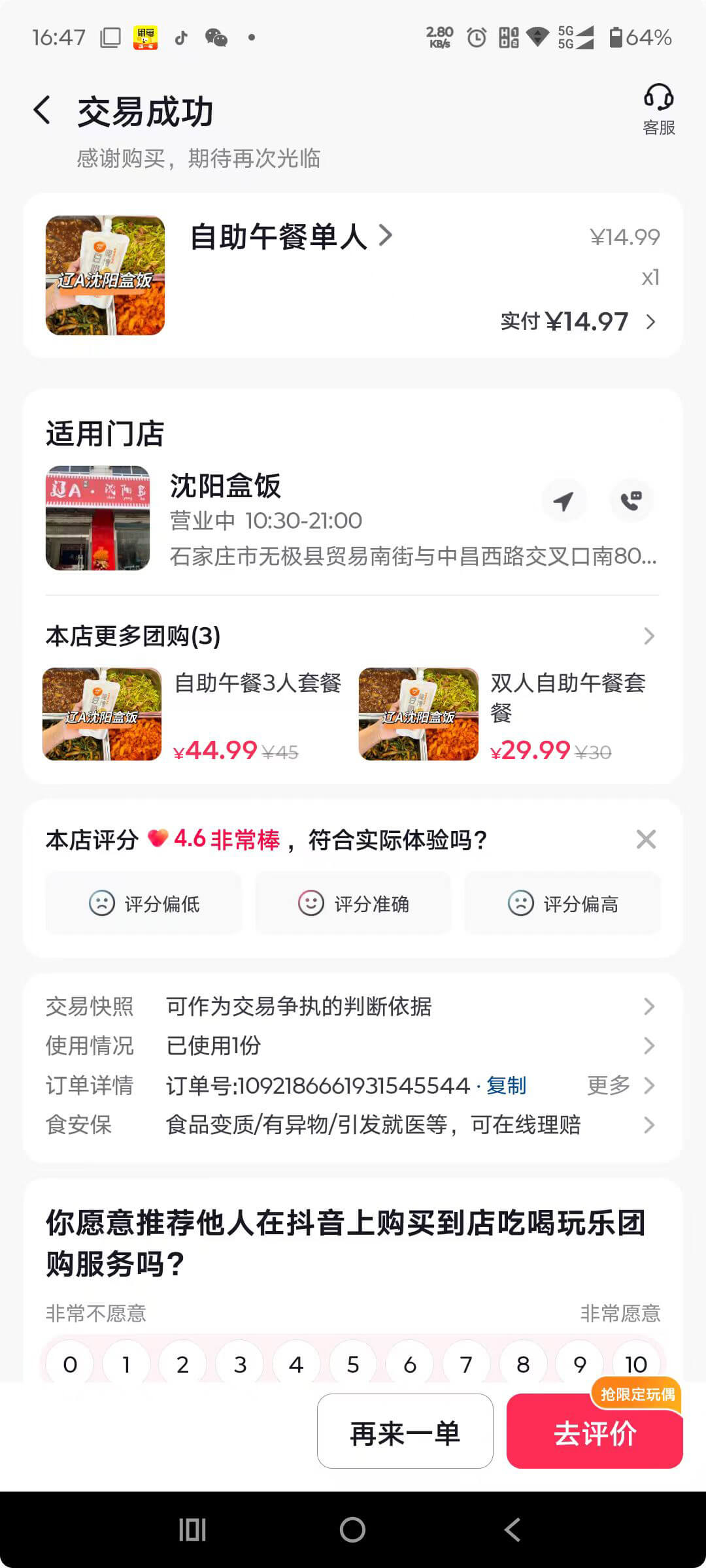
Task: Dismiss the store rating card
Action: [x=646, y=839]
